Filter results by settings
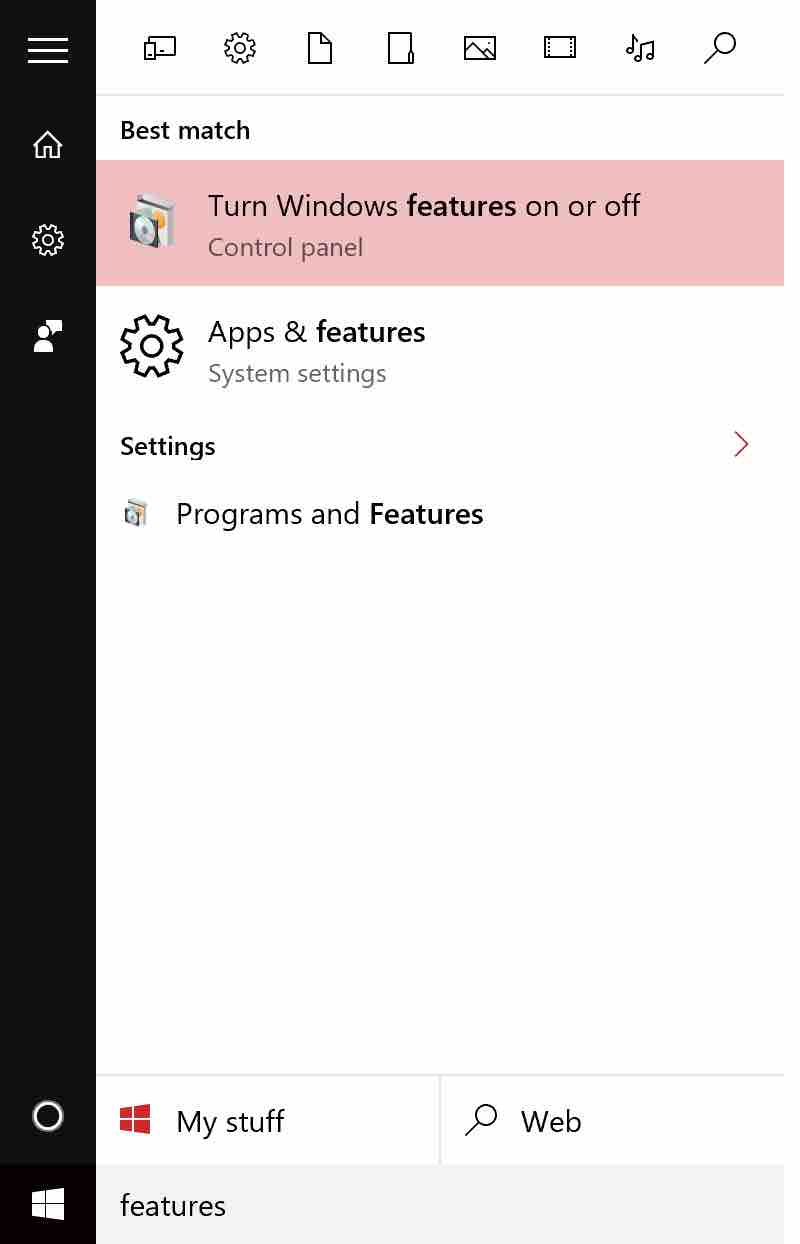The image size is (800, 1244). (240, 48)
